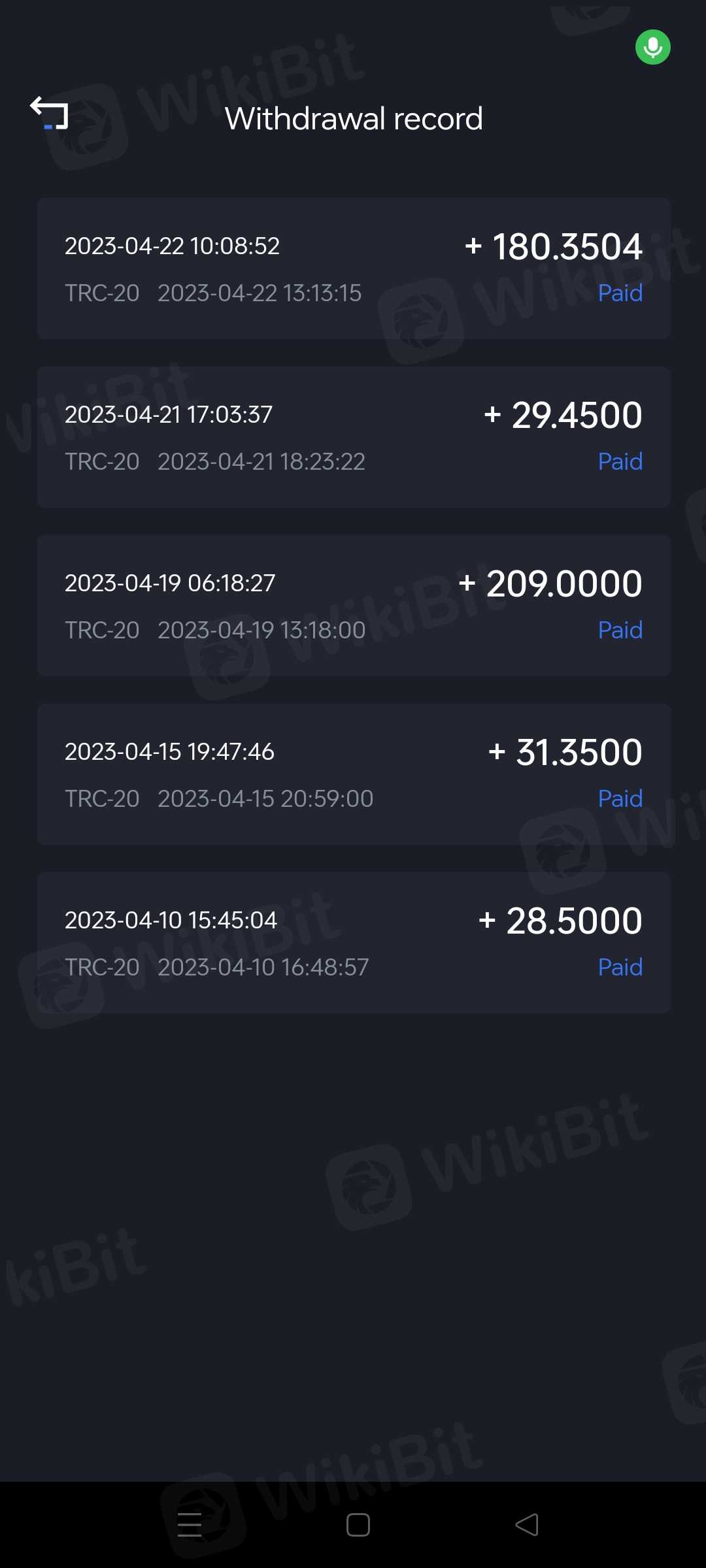Tap the system home button

[358, 1525]
